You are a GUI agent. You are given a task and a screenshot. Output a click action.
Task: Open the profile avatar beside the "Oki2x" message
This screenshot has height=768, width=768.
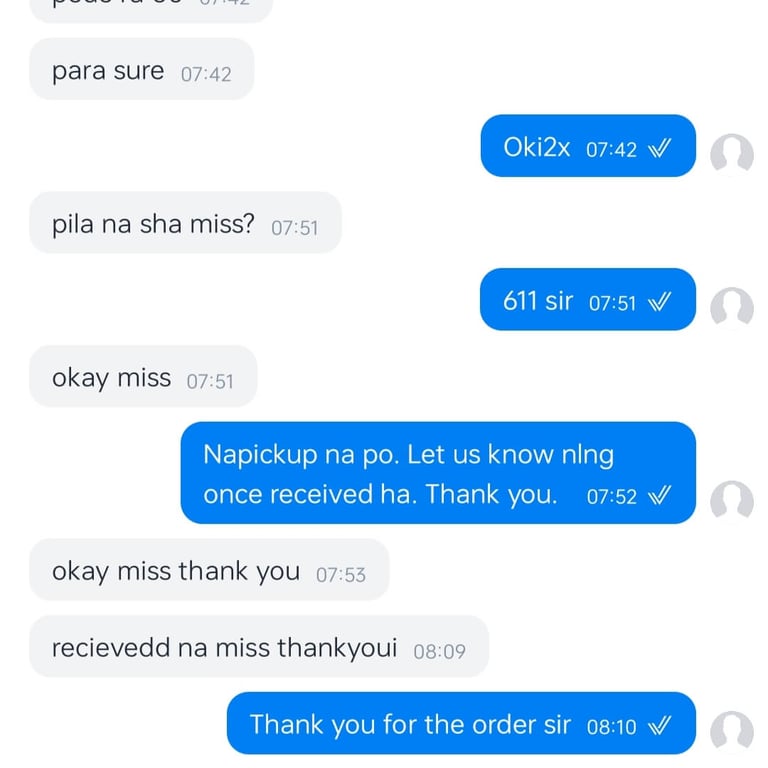pyautogui.click(x=731, y=155)
